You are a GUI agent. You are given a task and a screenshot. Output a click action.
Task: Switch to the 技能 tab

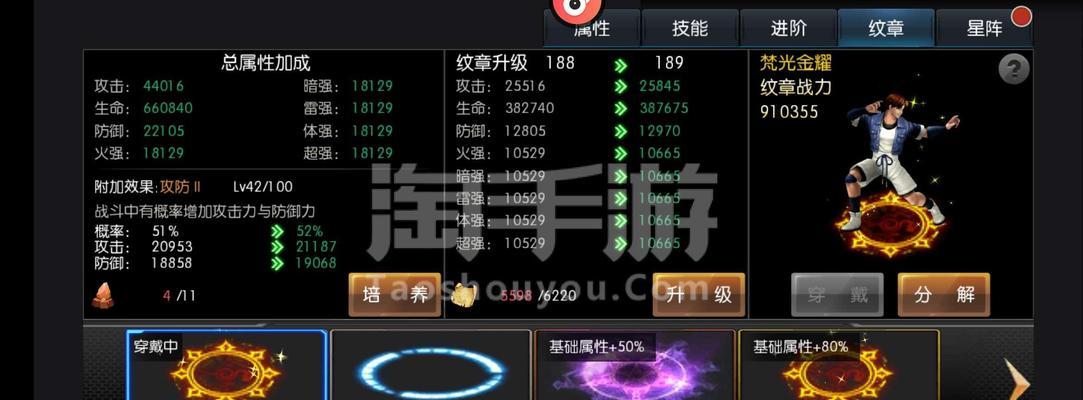pyautogui.click(x=690, y=28)
